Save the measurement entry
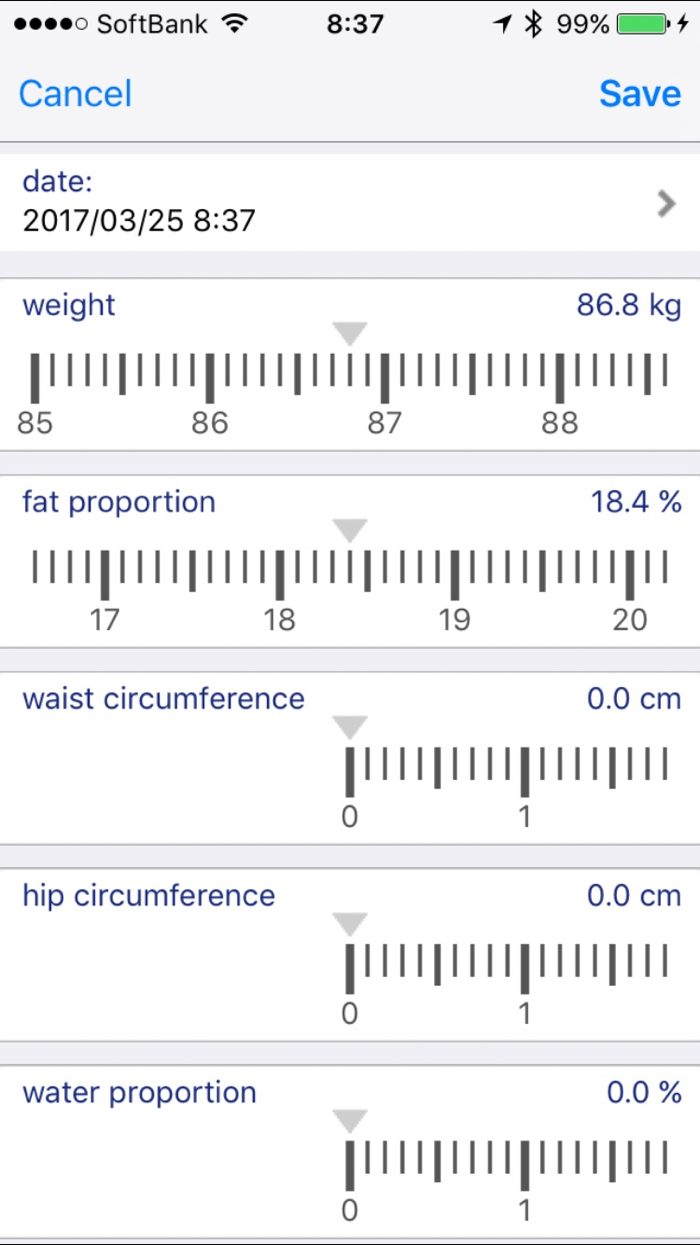Screen dimensions: 700x1245 (640, 93)
